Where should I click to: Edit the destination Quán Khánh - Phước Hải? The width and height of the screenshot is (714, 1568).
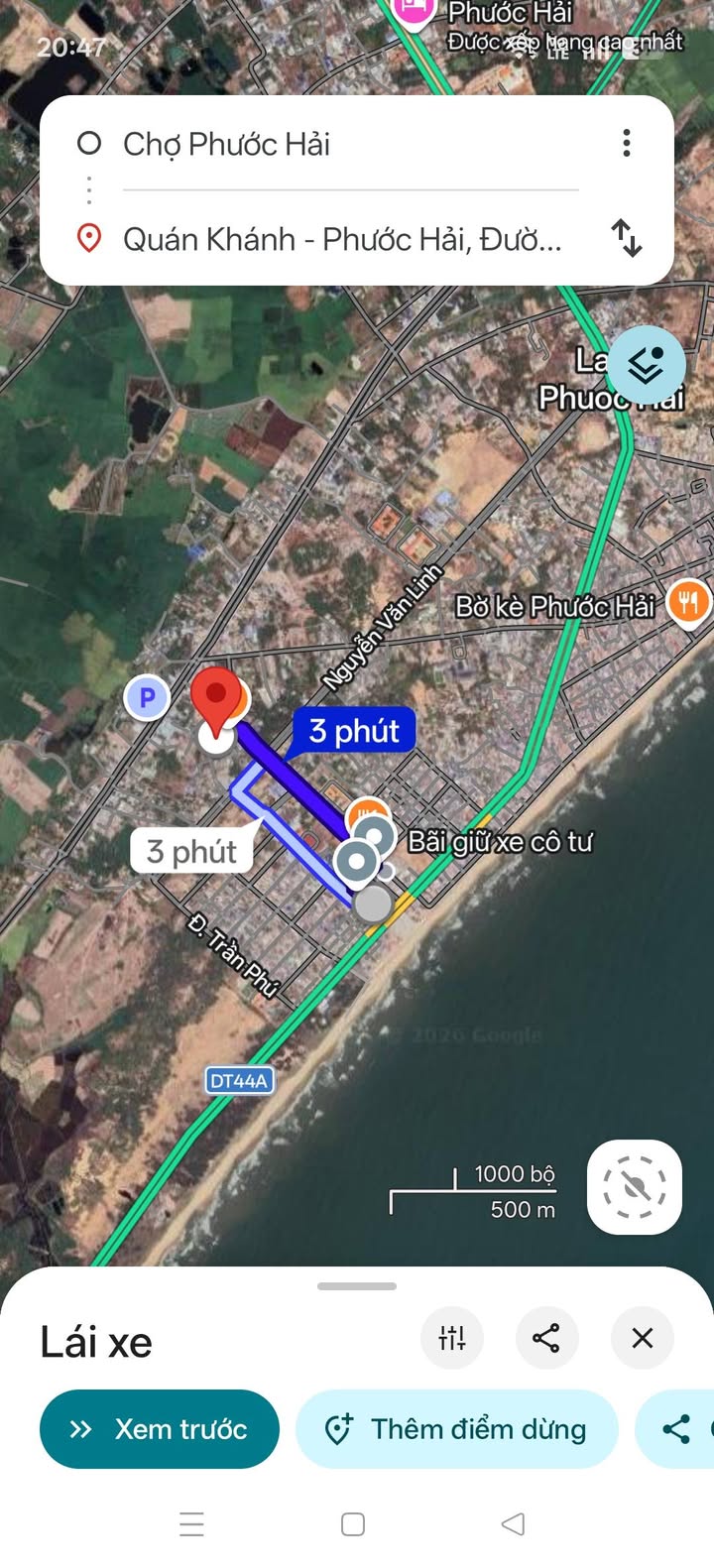tap(341, 239)
